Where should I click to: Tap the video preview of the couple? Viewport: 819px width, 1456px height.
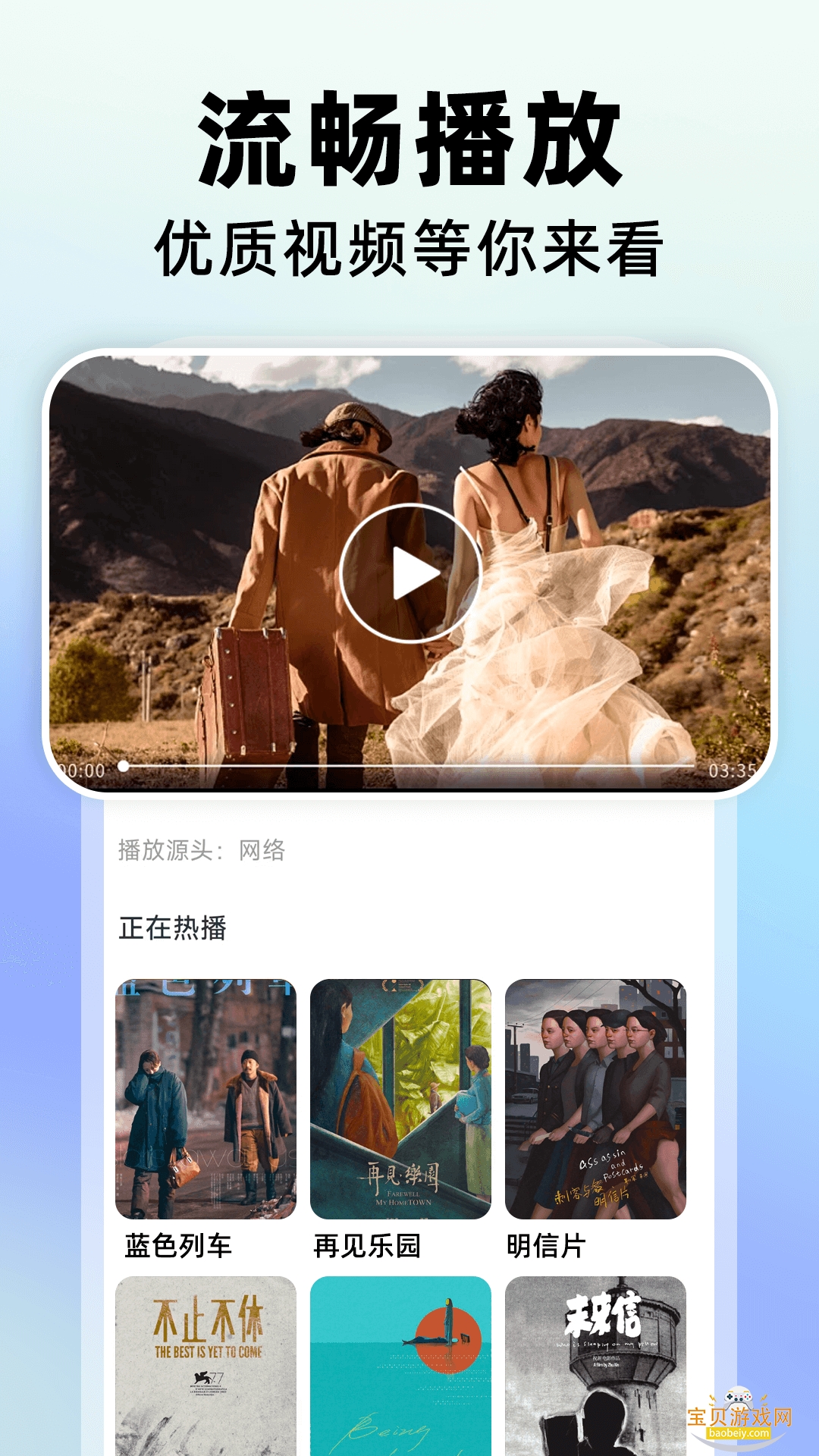point(409,573)
